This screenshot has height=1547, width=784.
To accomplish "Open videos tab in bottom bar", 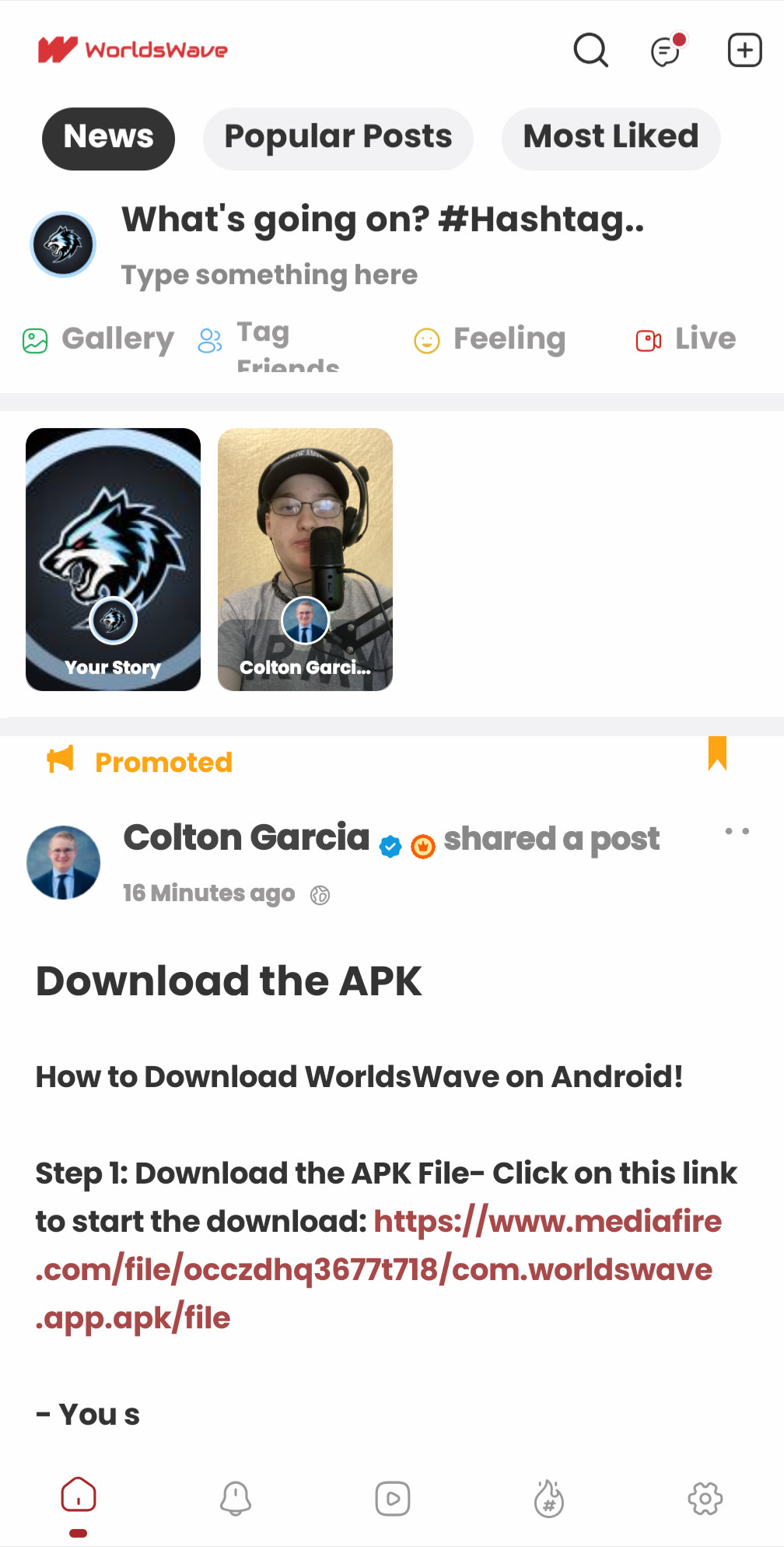I will [393, 1498].
